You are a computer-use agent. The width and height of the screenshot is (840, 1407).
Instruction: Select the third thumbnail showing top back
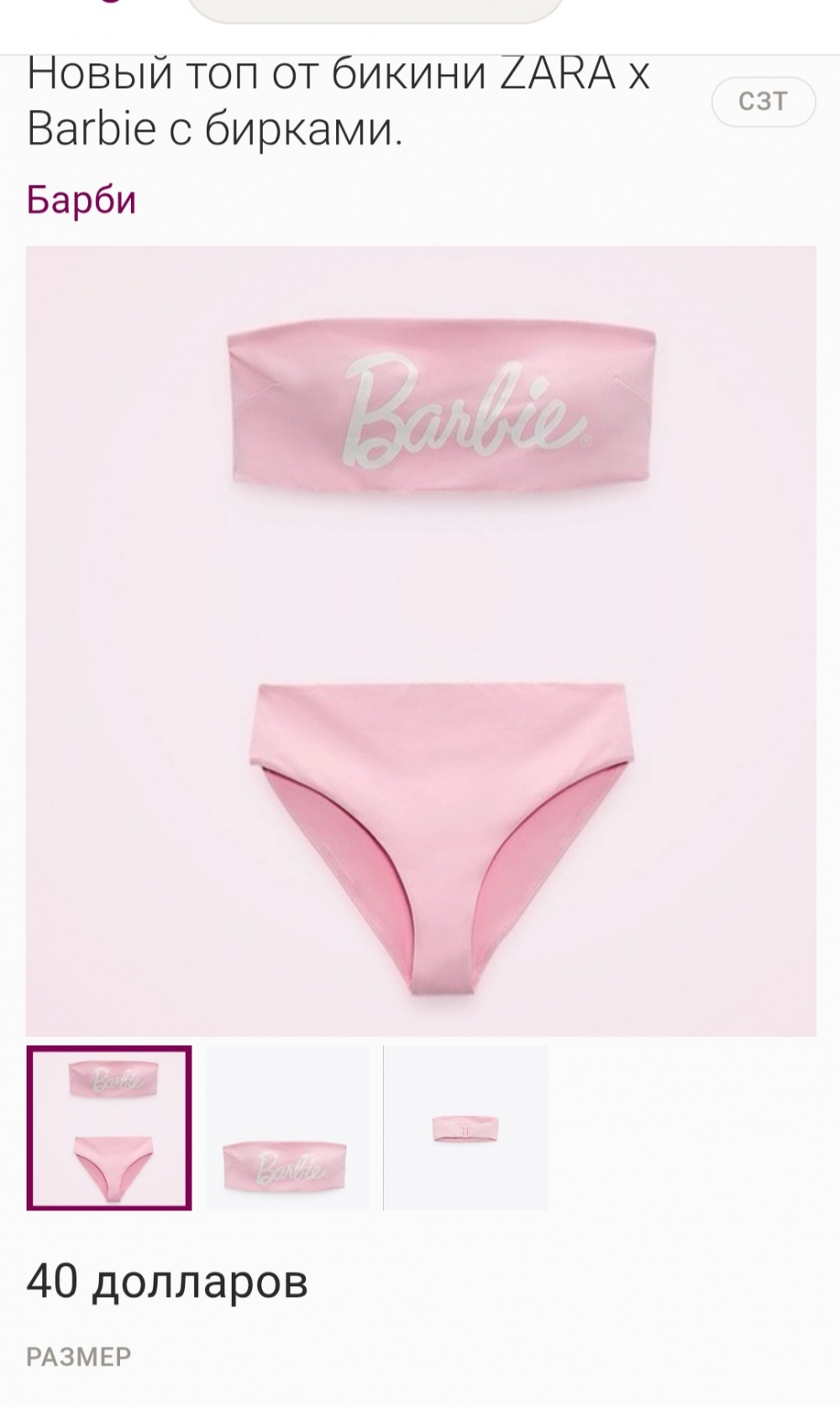tap(466, 1127)
